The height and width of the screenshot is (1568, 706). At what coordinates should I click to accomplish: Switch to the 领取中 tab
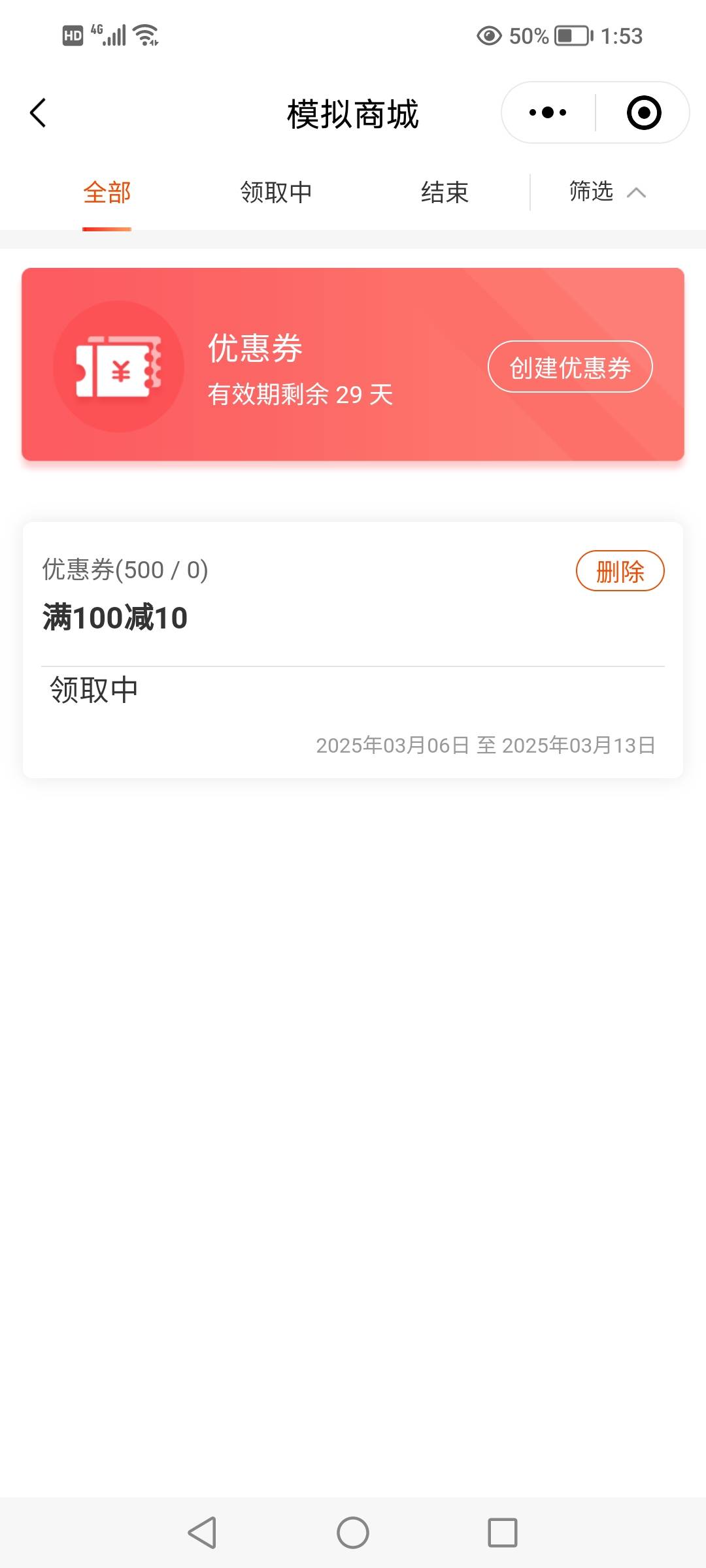(x=276, y=193)
